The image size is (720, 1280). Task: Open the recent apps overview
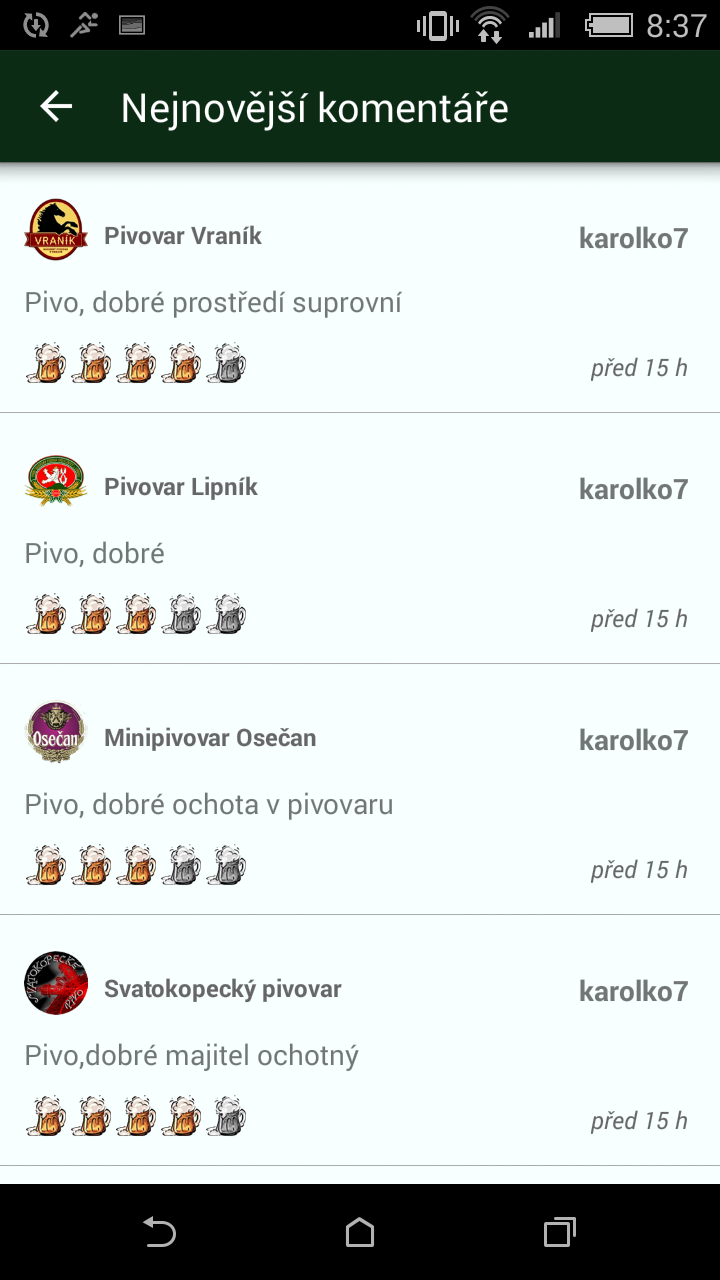[x=559, y=1232]
